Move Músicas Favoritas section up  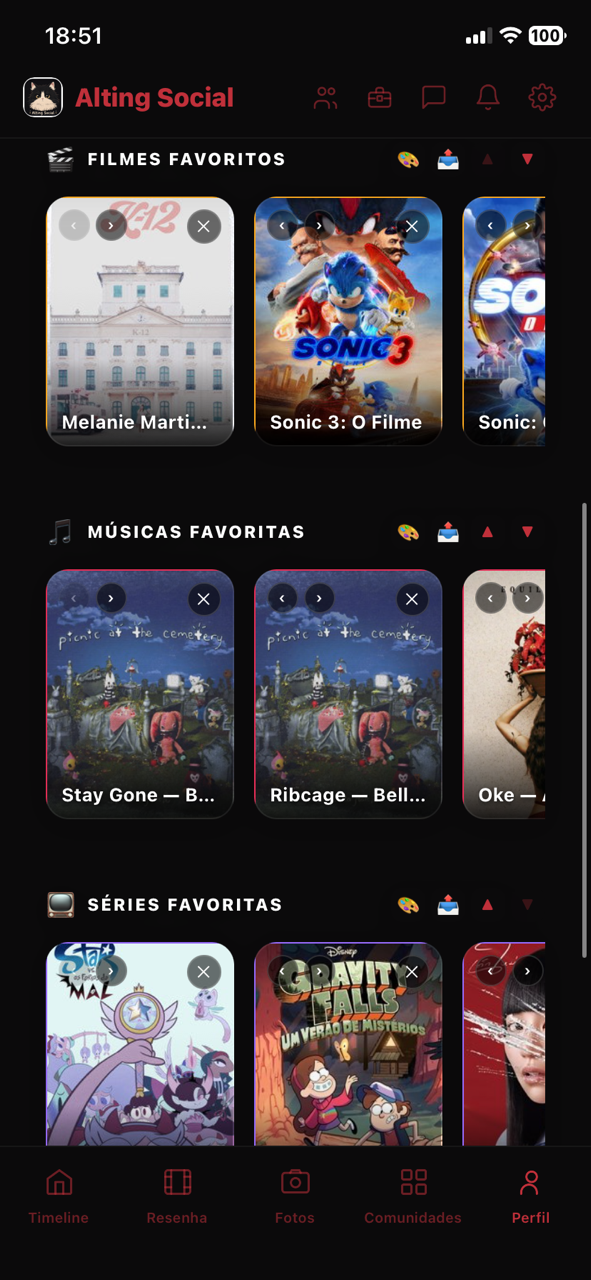click(488, 532)
